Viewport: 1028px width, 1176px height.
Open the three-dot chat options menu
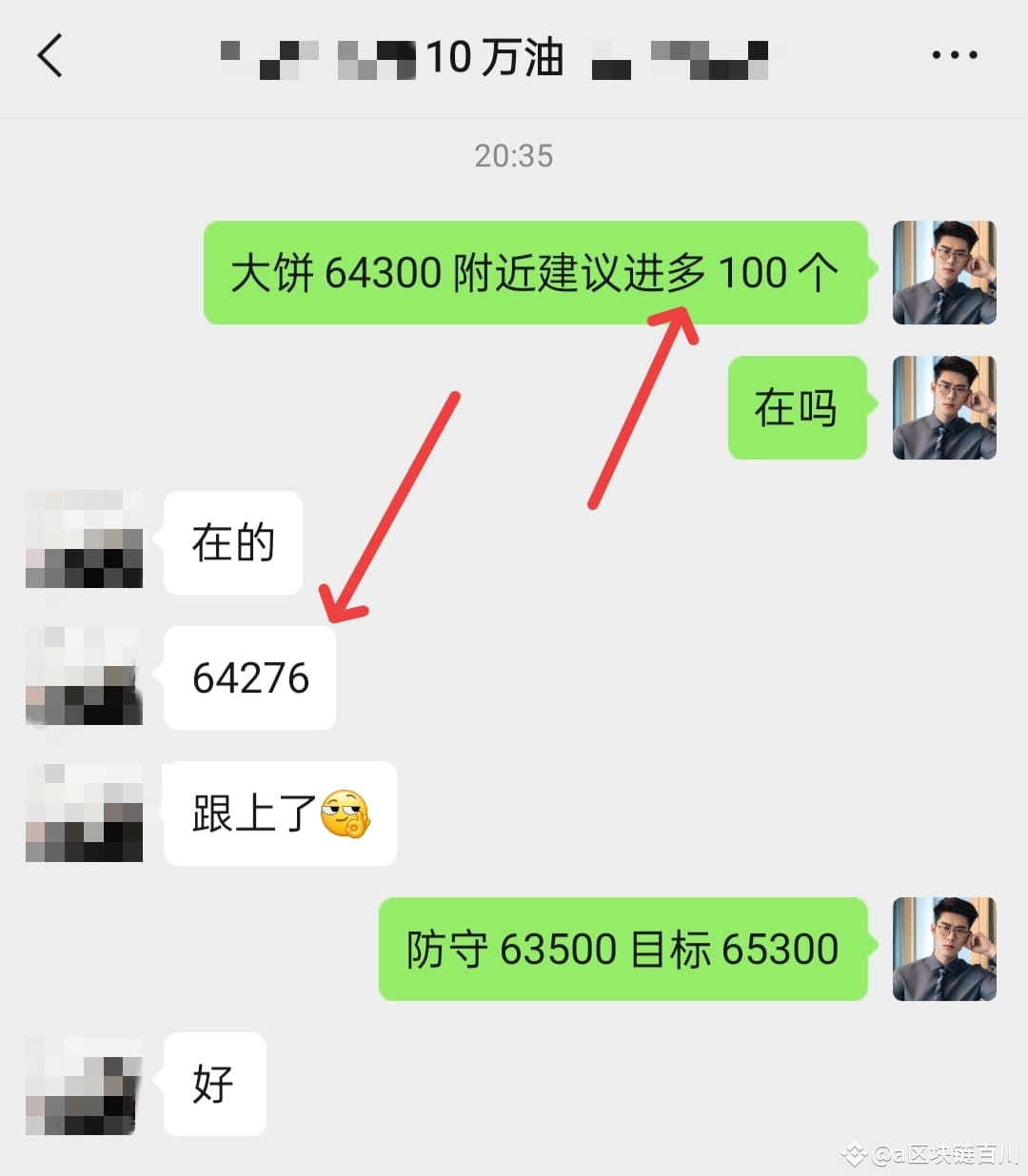(x=954, y=55)
